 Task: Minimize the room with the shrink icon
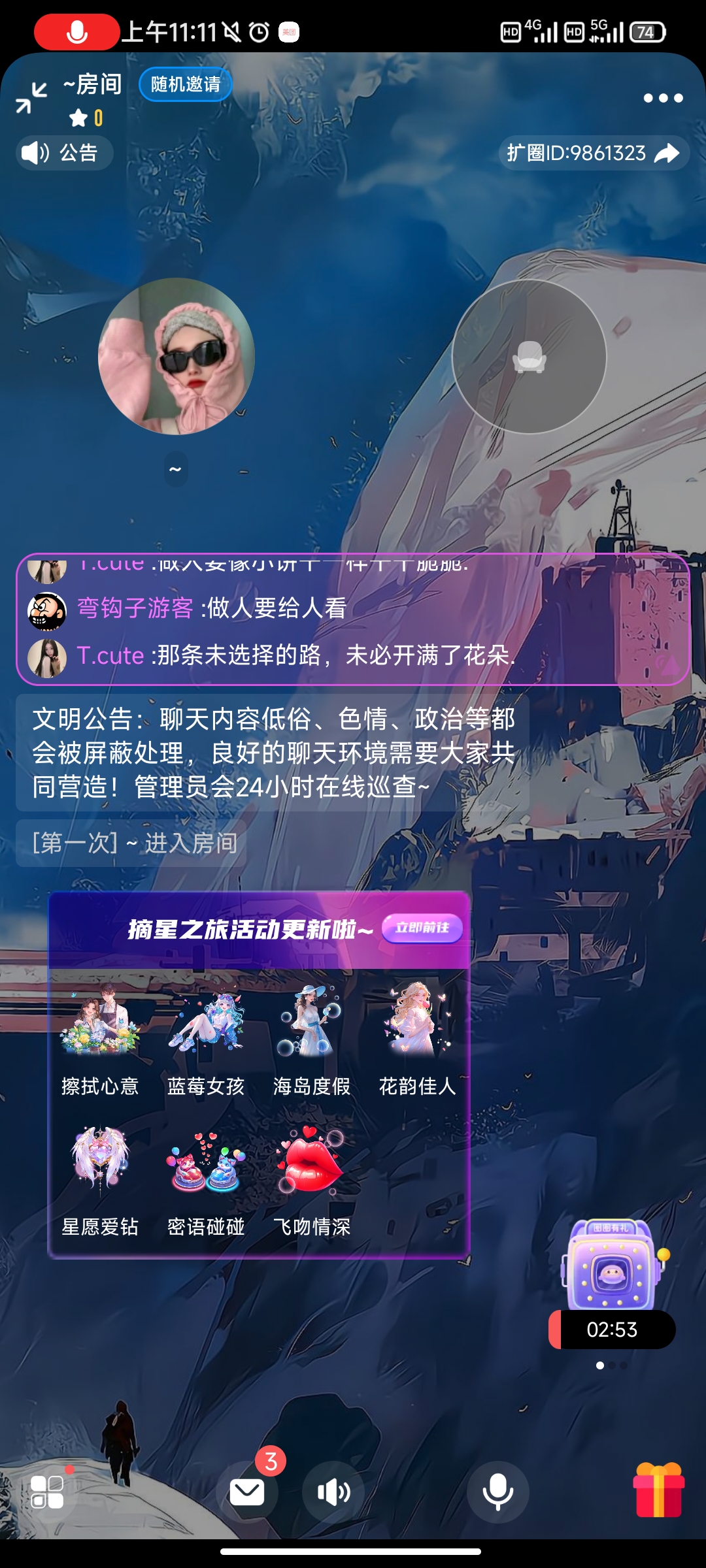tap(31, 98)
